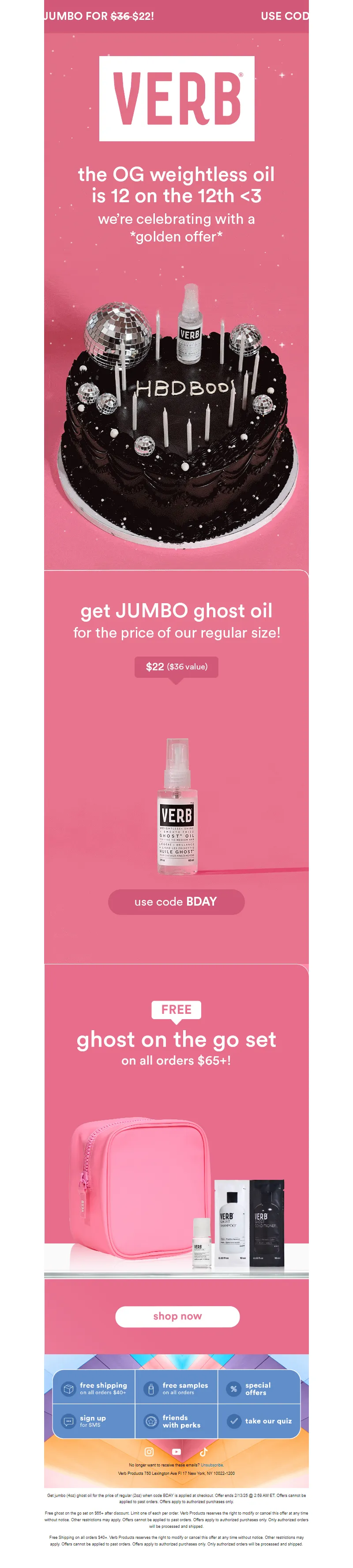Open Verb's YouTube channel

(x=176, y=1452)
